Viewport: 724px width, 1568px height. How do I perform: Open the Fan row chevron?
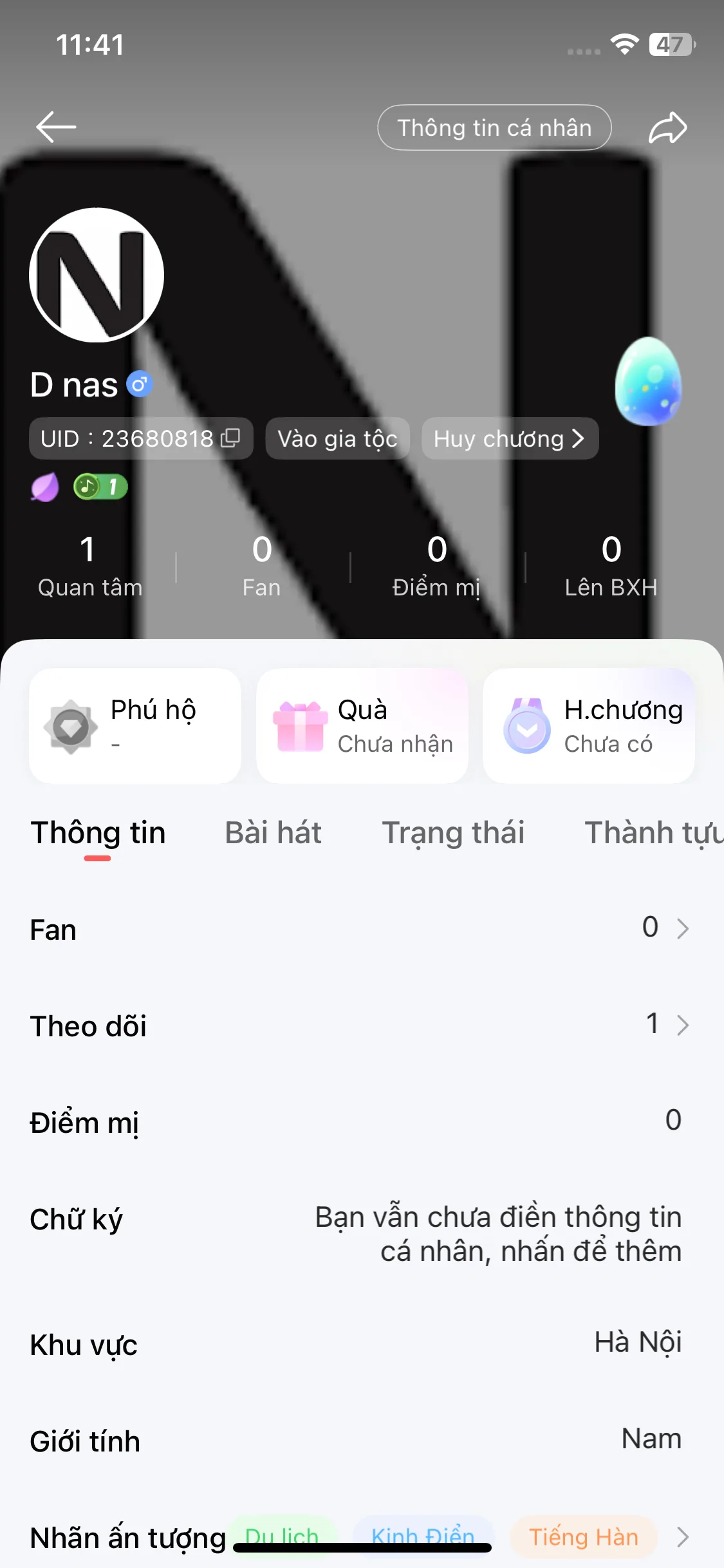pos(683,929)
